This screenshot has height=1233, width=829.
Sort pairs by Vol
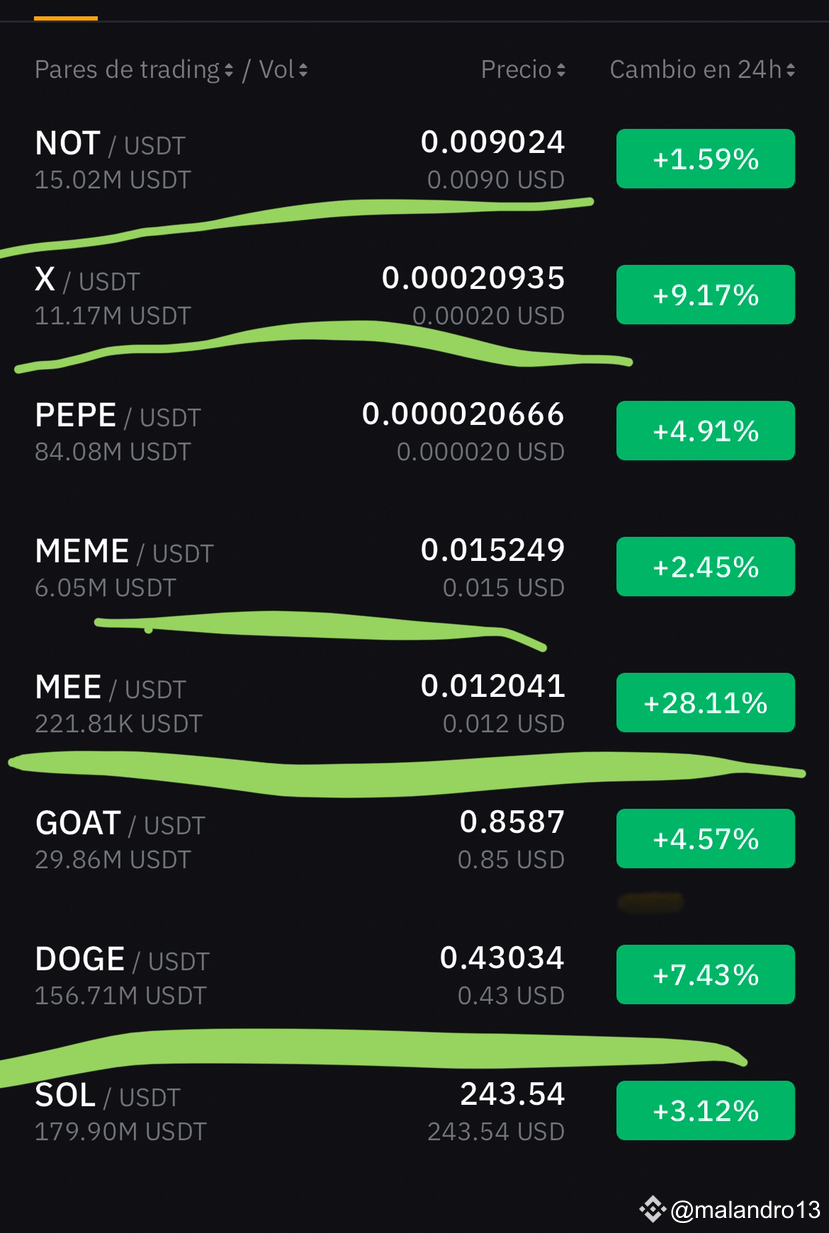[x=284, y=70]
